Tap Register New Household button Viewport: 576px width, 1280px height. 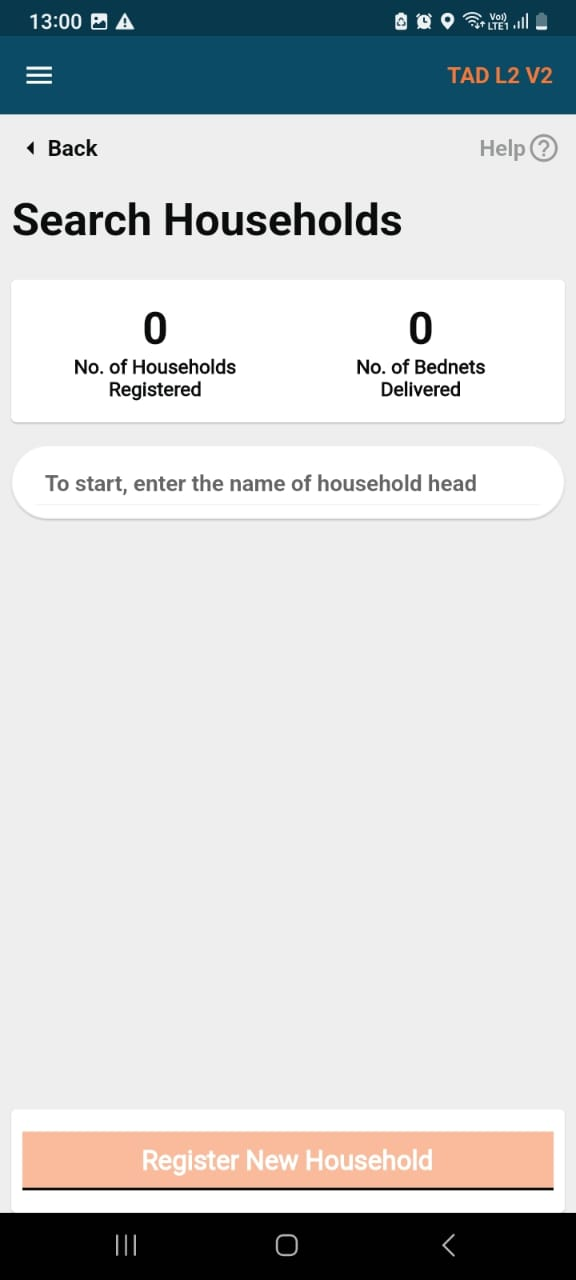[x=287, y=1161]
